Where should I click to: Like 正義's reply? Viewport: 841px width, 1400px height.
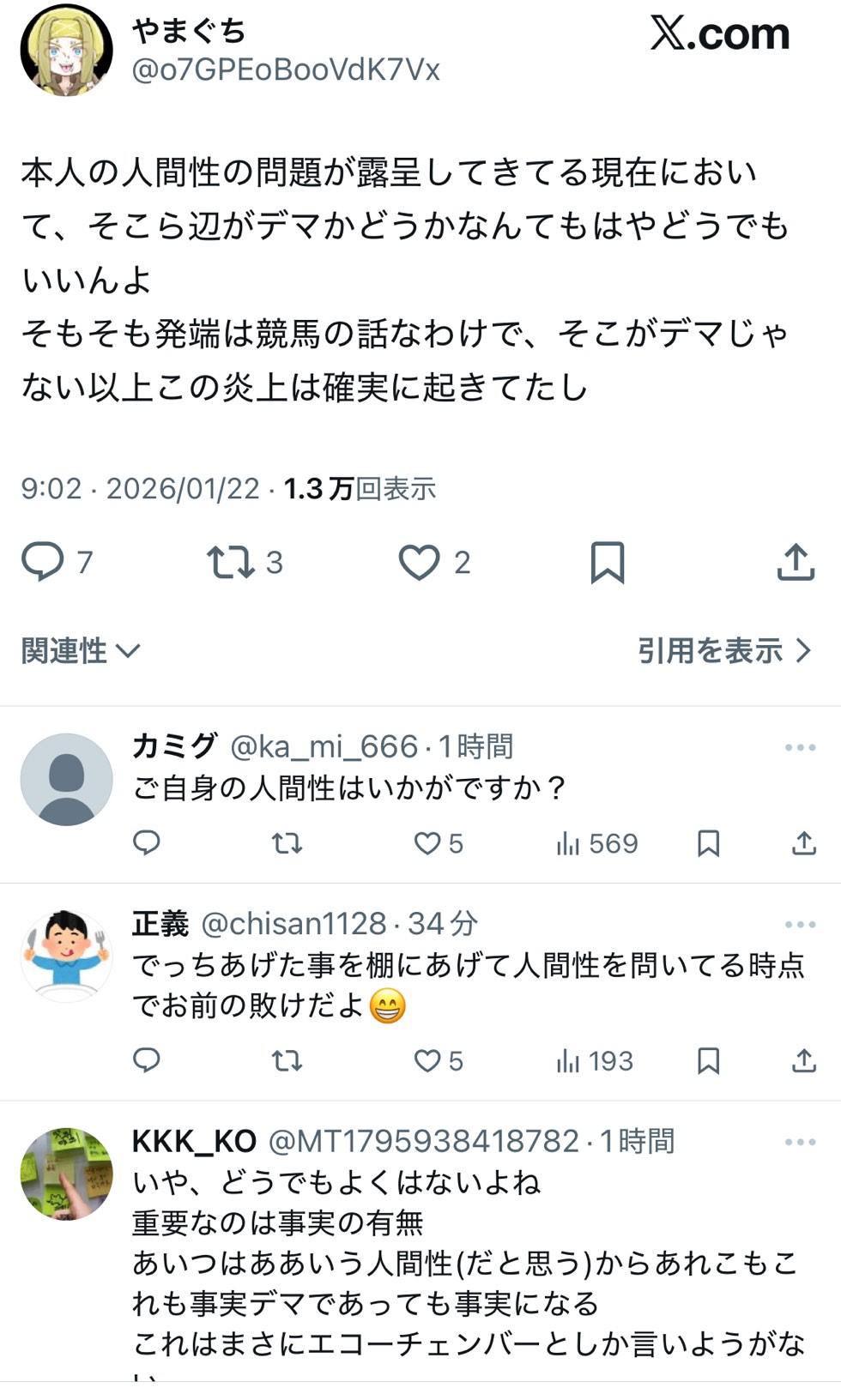[x=427, y=1062]
